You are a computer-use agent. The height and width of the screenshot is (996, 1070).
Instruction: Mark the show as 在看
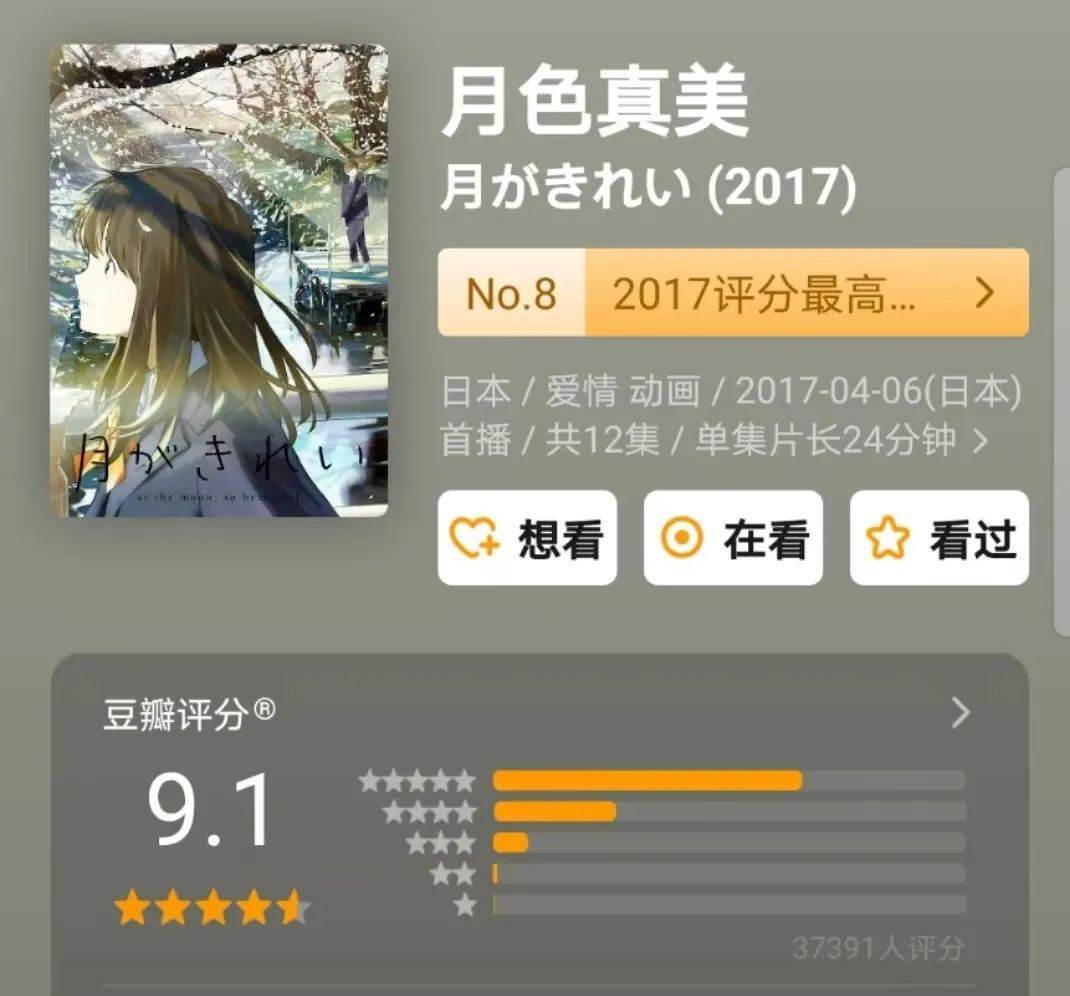click(733, 538)
